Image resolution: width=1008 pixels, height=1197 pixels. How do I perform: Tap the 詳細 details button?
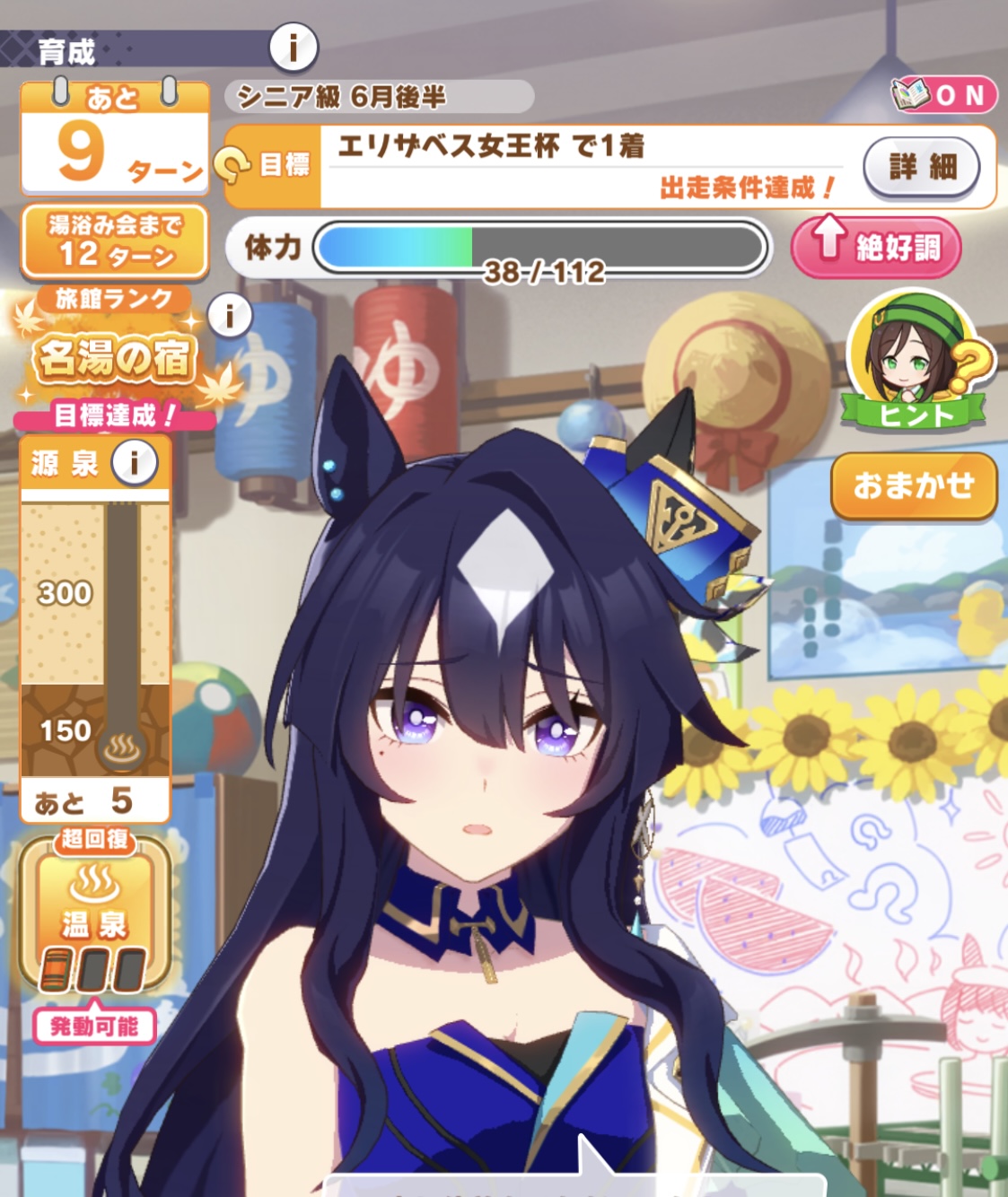[922, 167]
